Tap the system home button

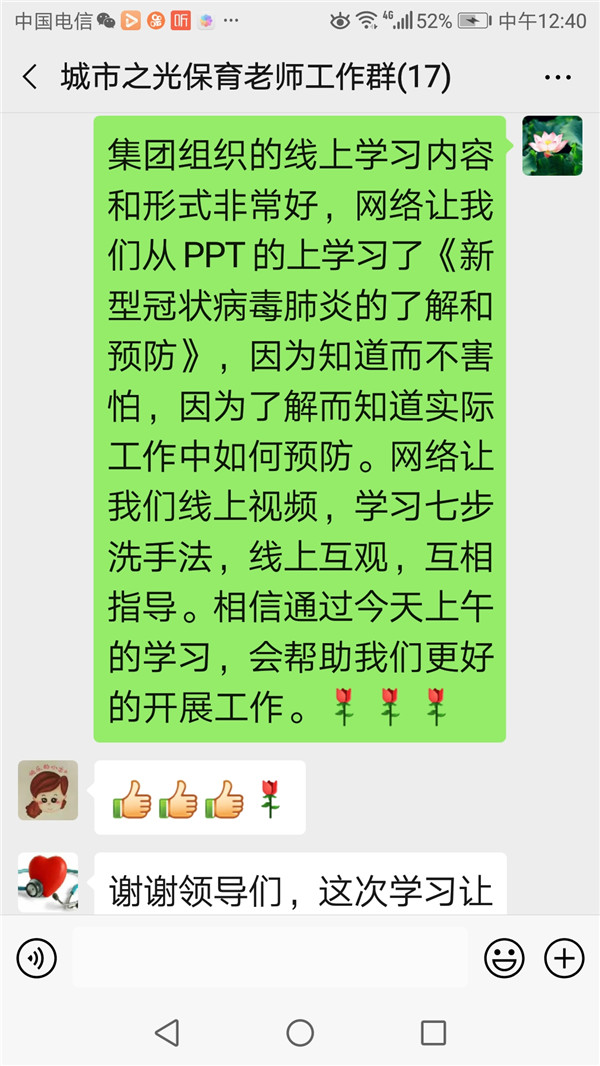point(300,1033)
